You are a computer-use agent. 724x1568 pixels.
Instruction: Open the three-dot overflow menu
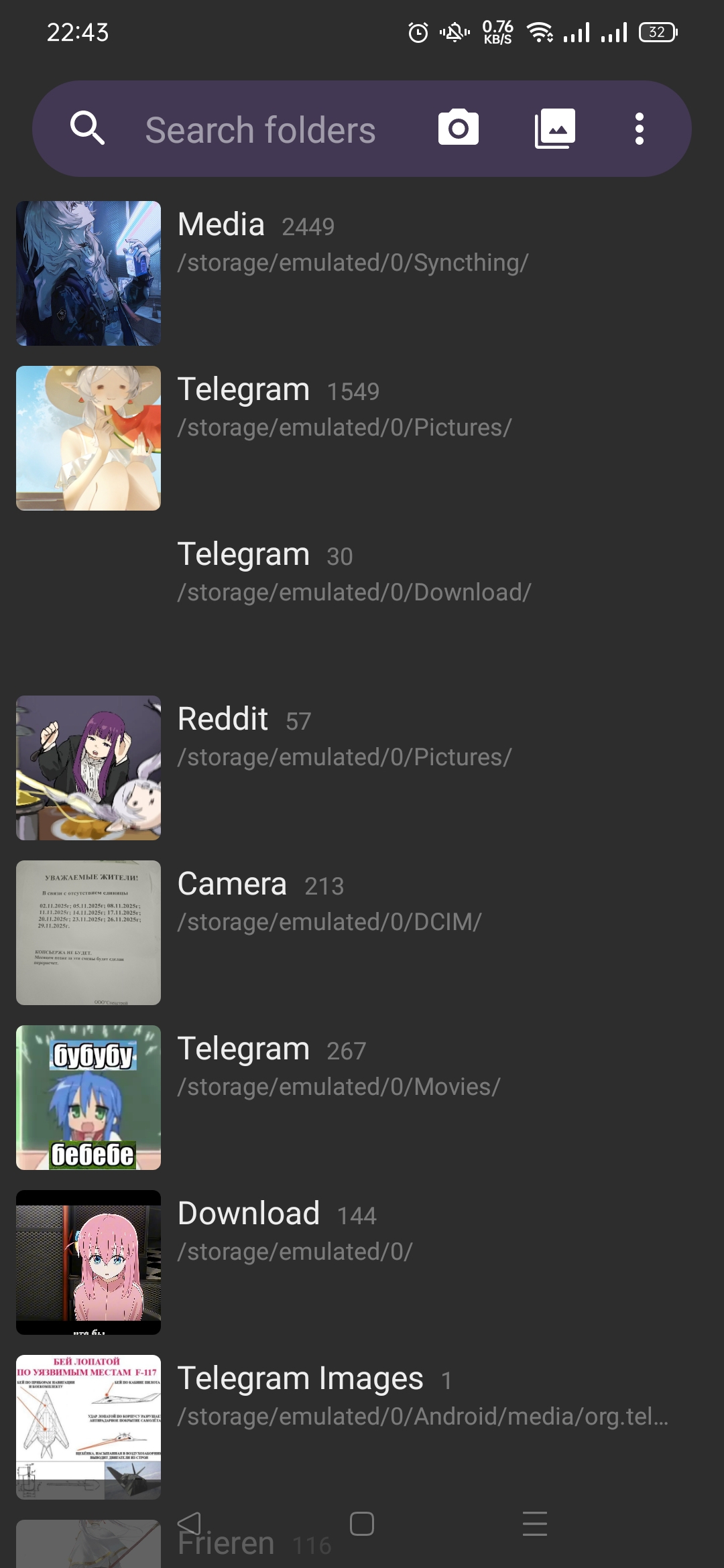coord(640,128)
